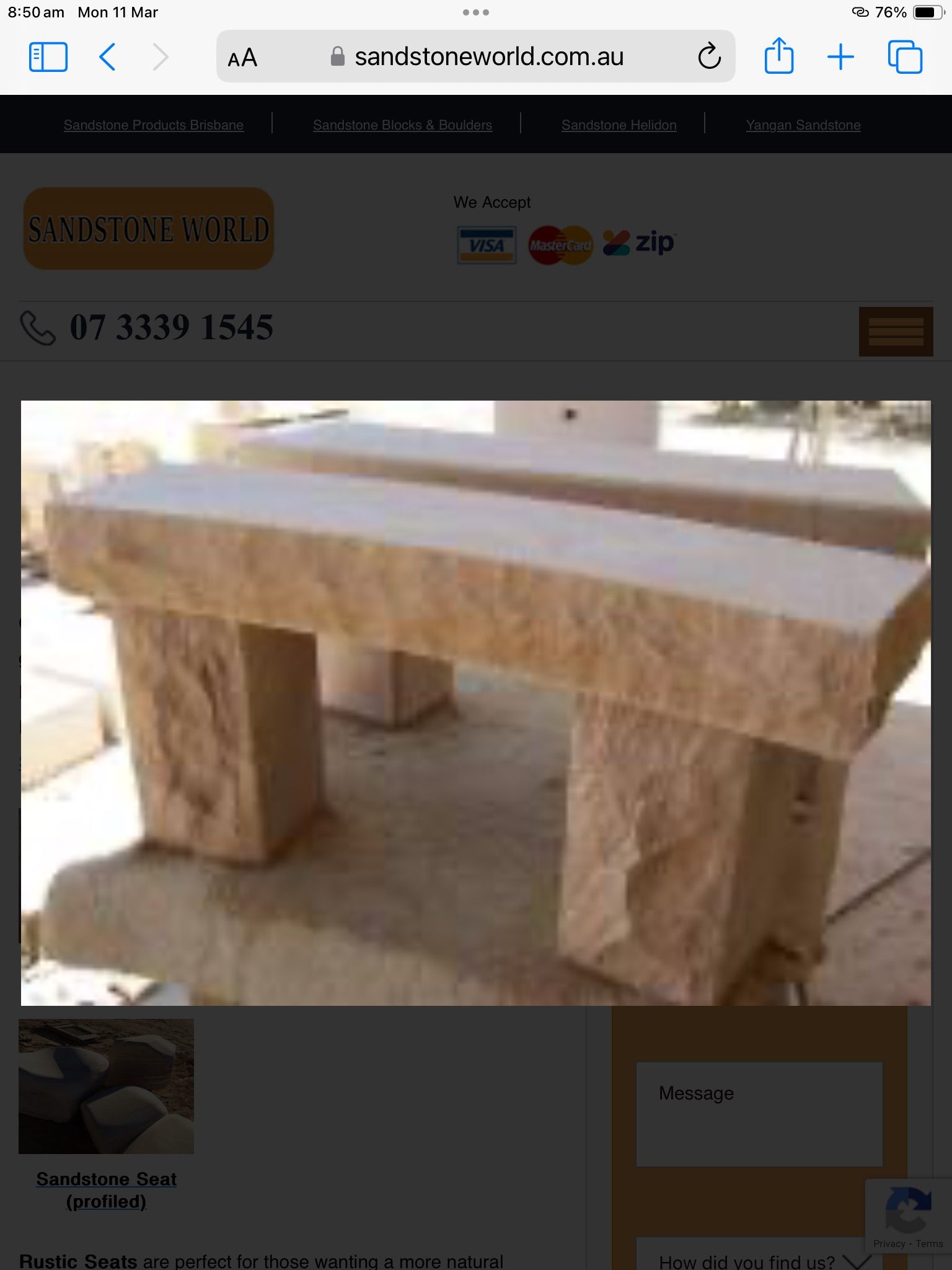952x1270 pixels.
Task: Open the Sandstone Helidon link
Action: (619, 125)
